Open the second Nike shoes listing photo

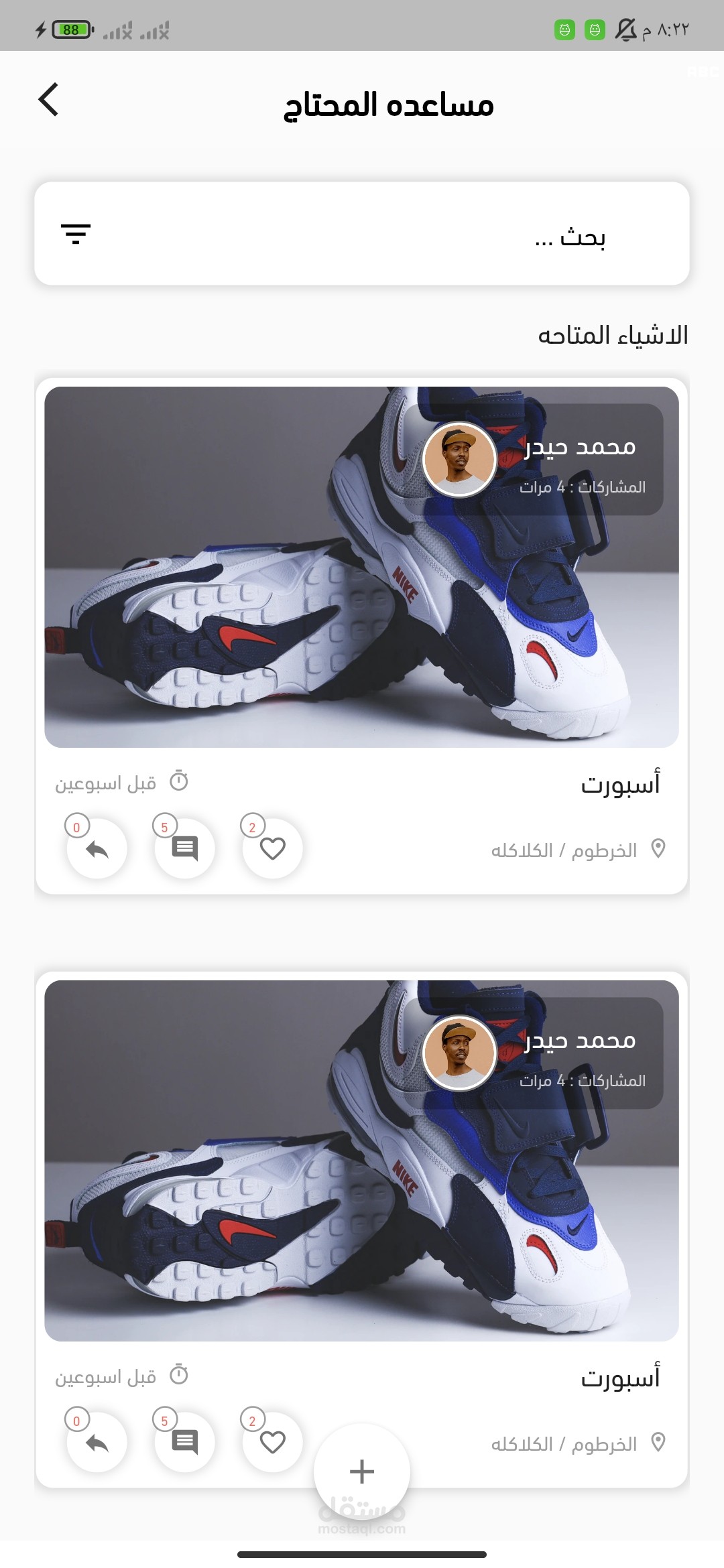point(362,1161)
